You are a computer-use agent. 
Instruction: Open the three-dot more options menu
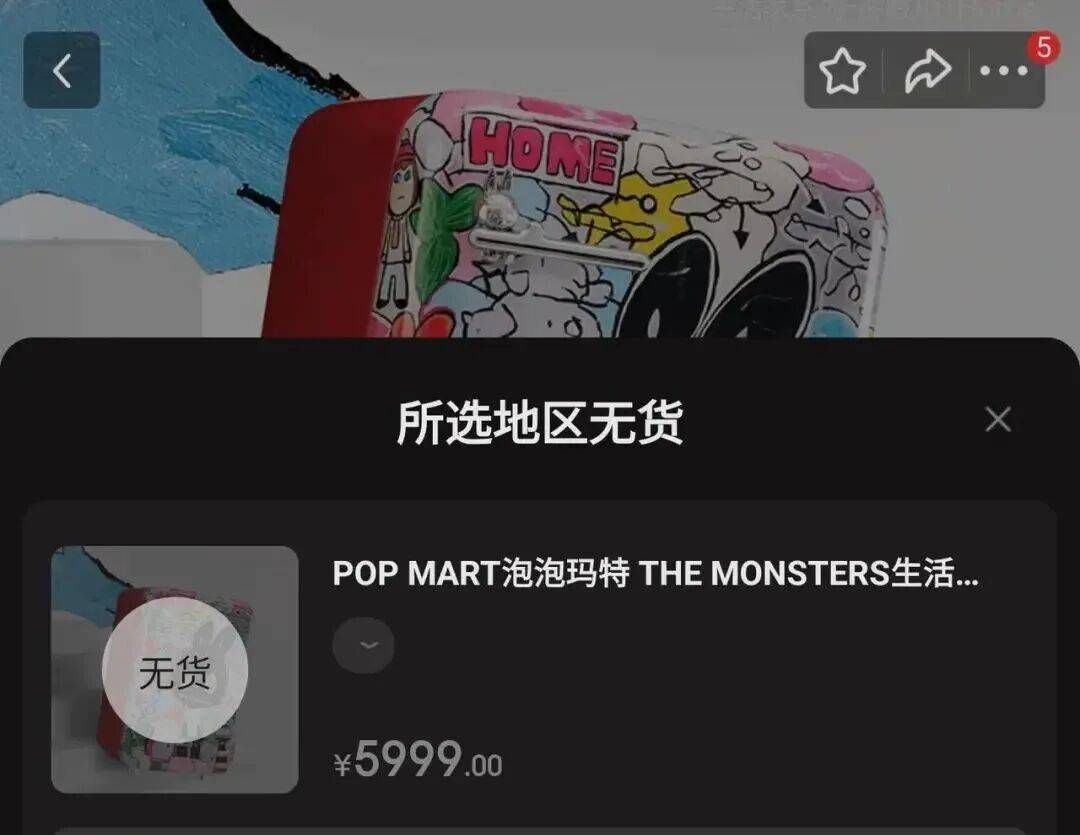pos(1004,70)
